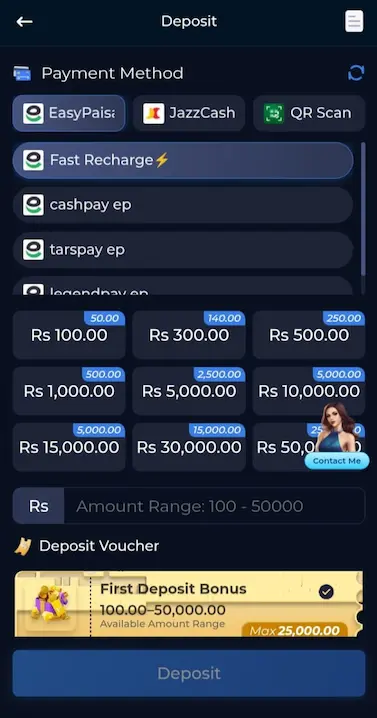This screenshot has width=377, height=718.
Task: Pick the Rs 15,000.00 amount
Action: [x=69, y=447]
